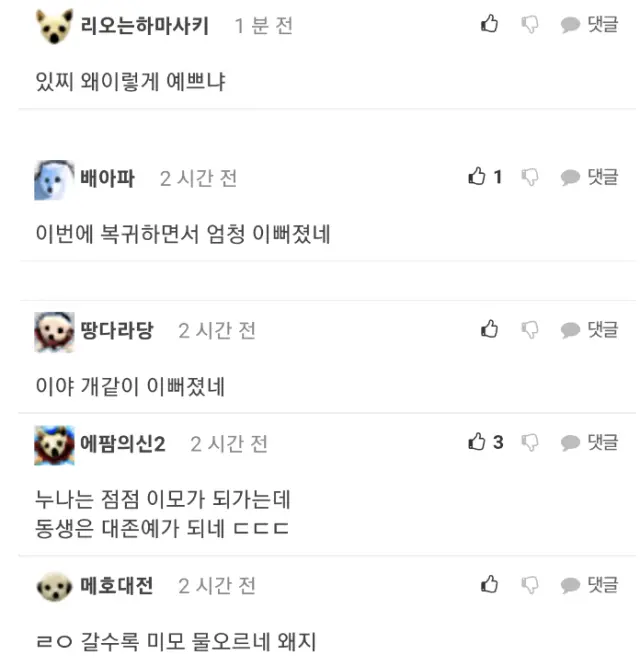Like 리오는하마사키's comment
Image resolution: width=640 pixels, height=666 pixels.
point(489,25)
